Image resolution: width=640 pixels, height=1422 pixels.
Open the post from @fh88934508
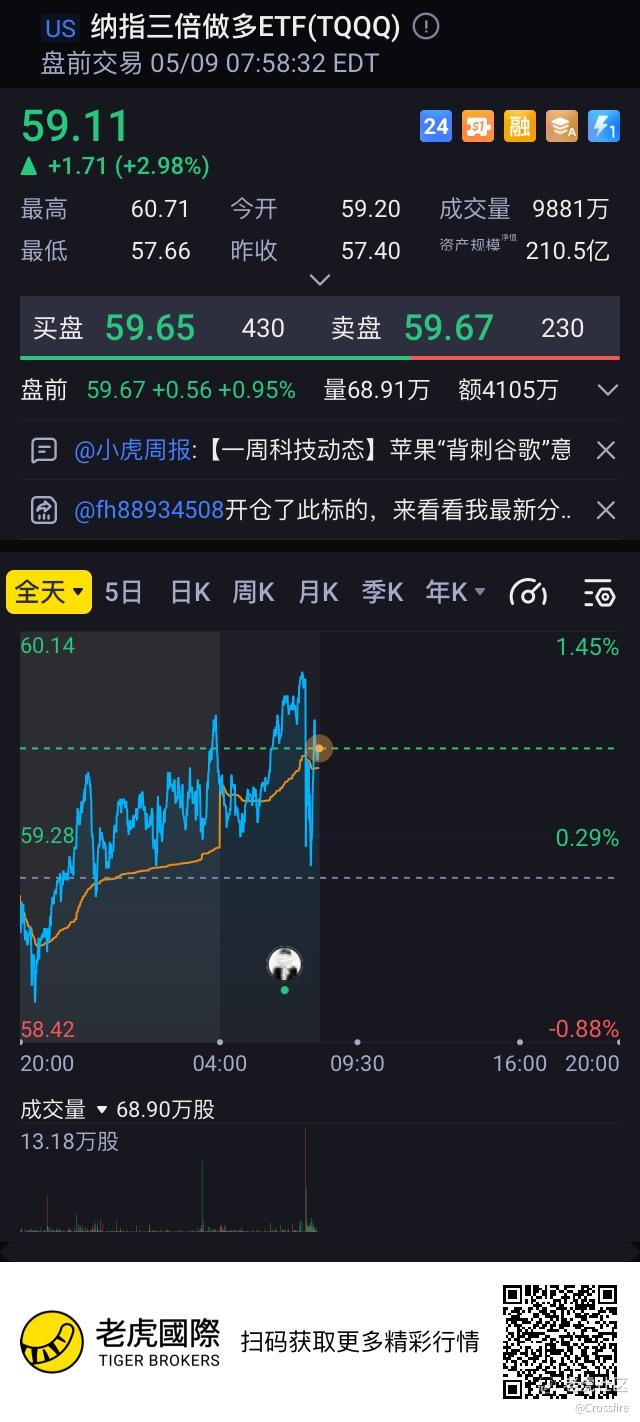322,511
